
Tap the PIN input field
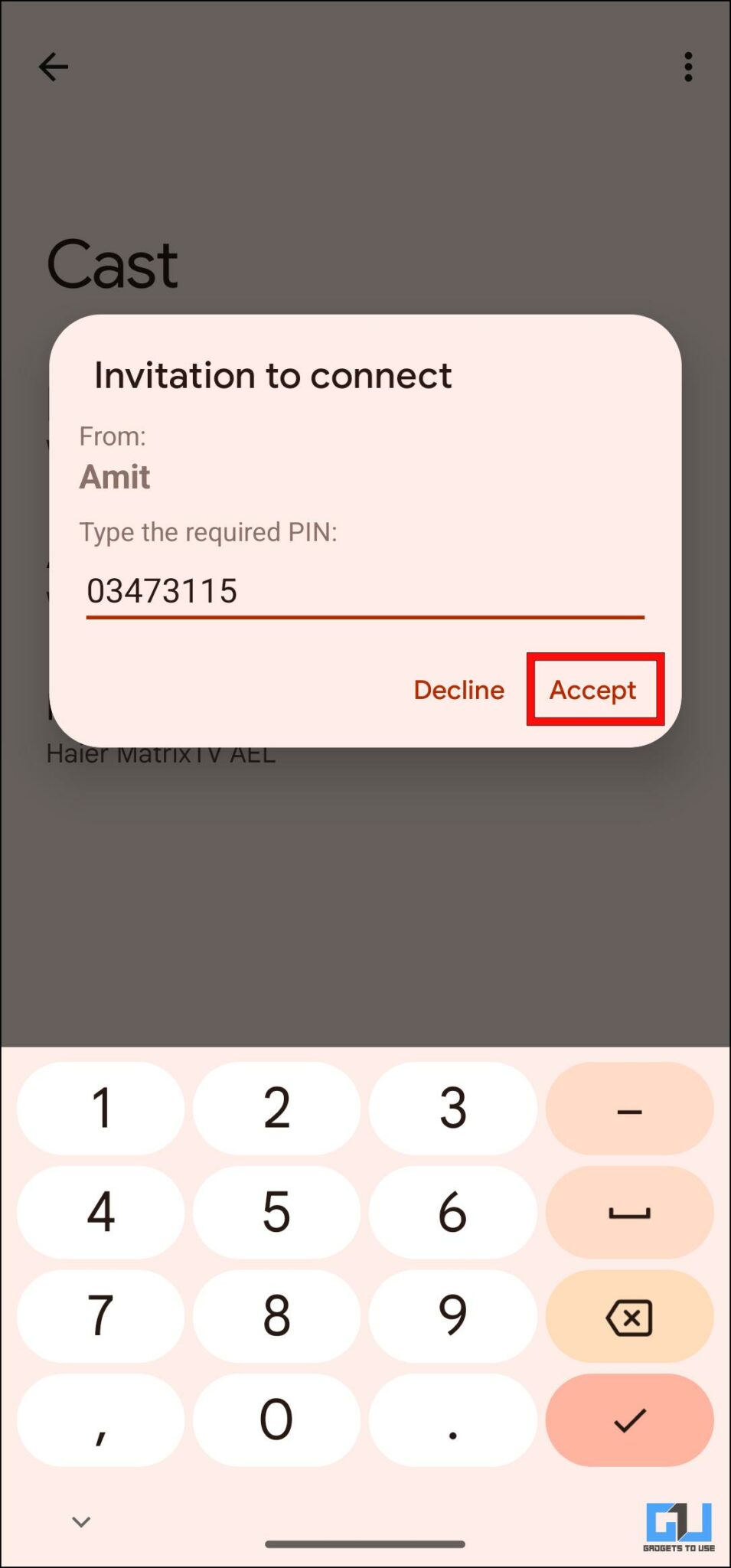pyautogui.click(x=364, y=591)
